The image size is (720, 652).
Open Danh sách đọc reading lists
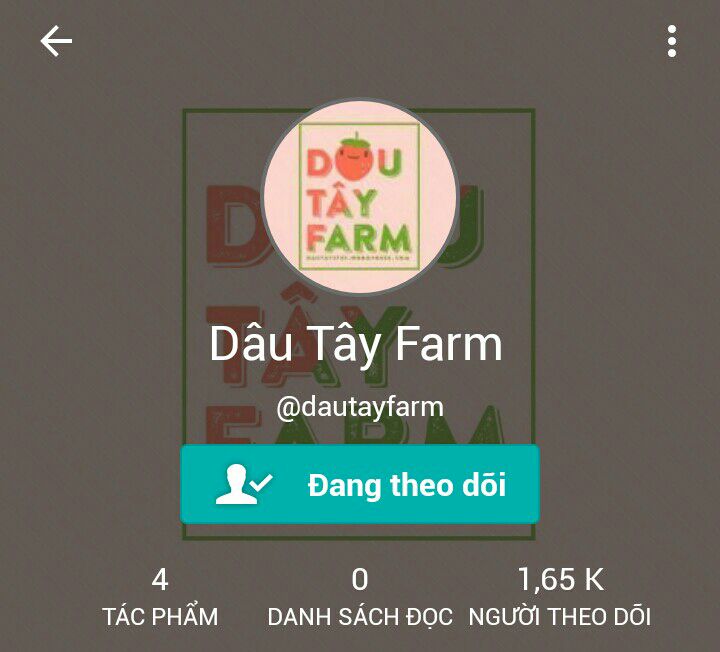point(360,597)
